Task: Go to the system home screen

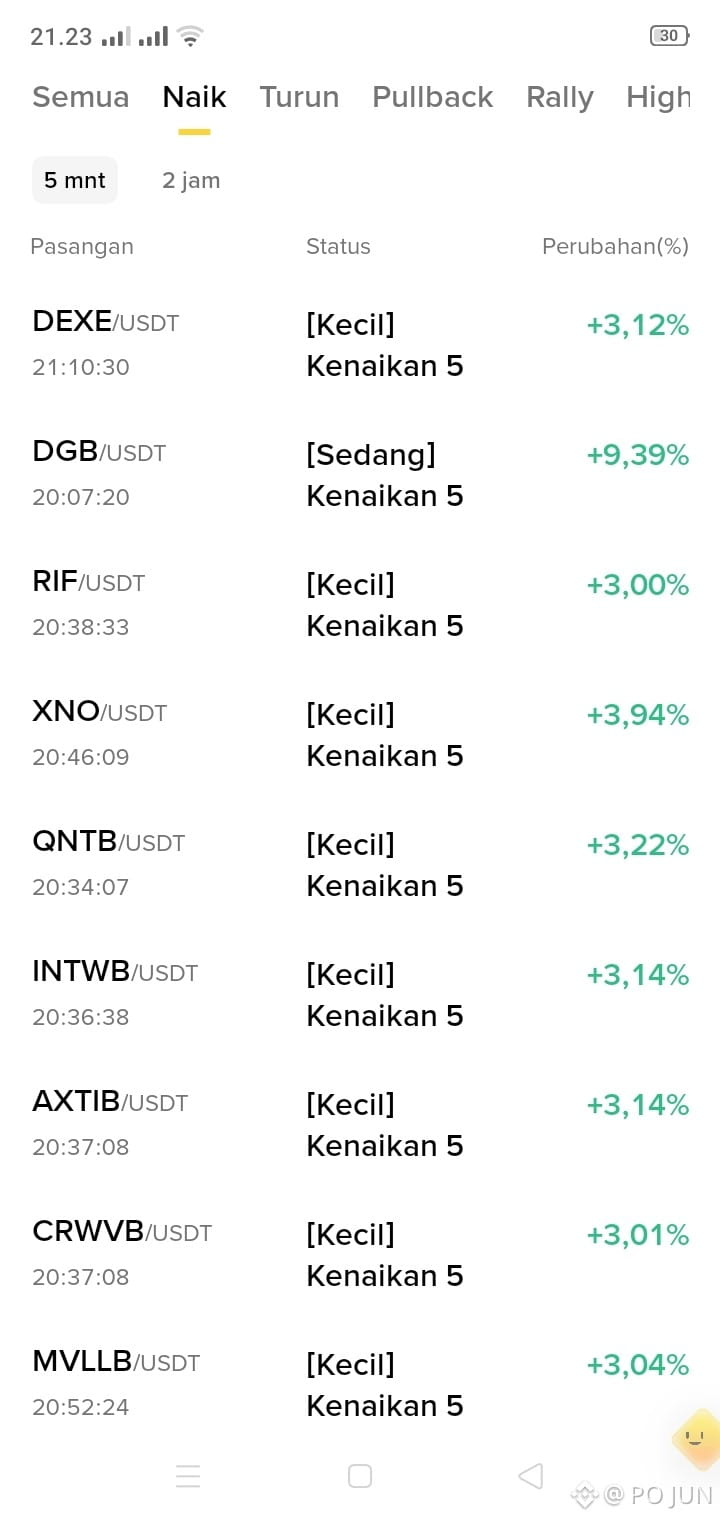Action: (360, 1476)
